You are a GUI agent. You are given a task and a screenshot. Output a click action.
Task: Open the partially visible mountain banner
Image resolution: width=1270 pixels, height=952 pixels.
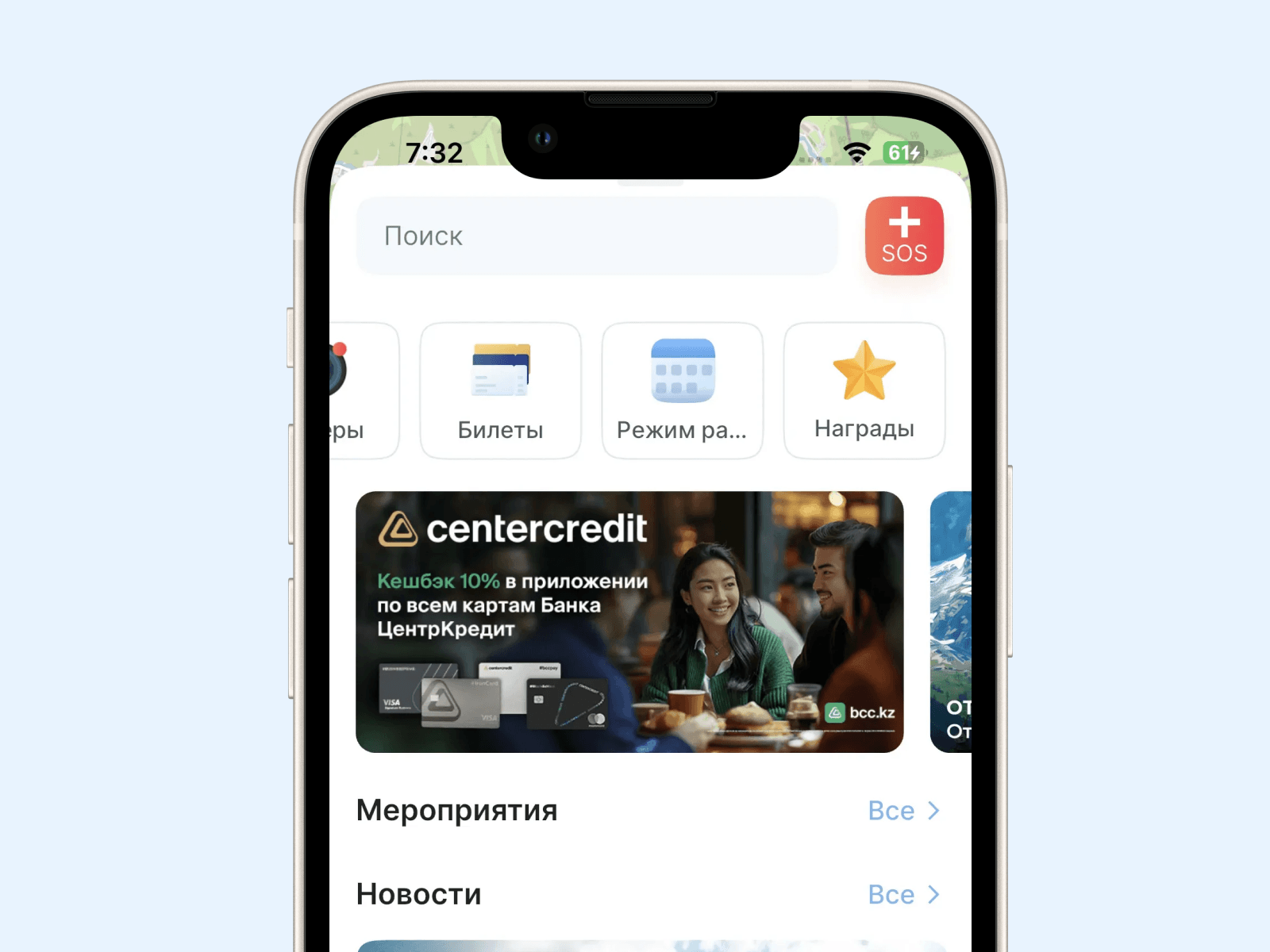point(952,622)
